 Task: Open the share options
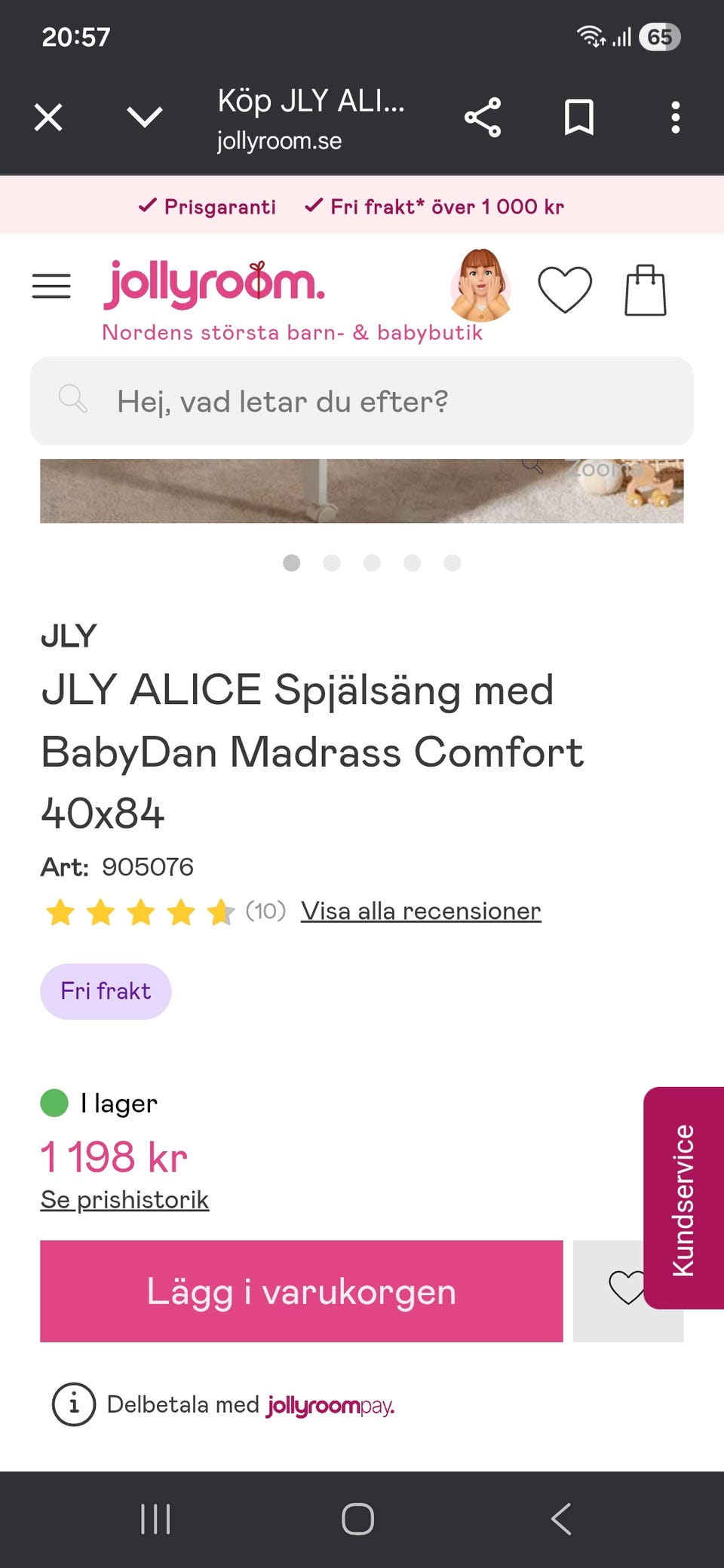tap(483, 117)
